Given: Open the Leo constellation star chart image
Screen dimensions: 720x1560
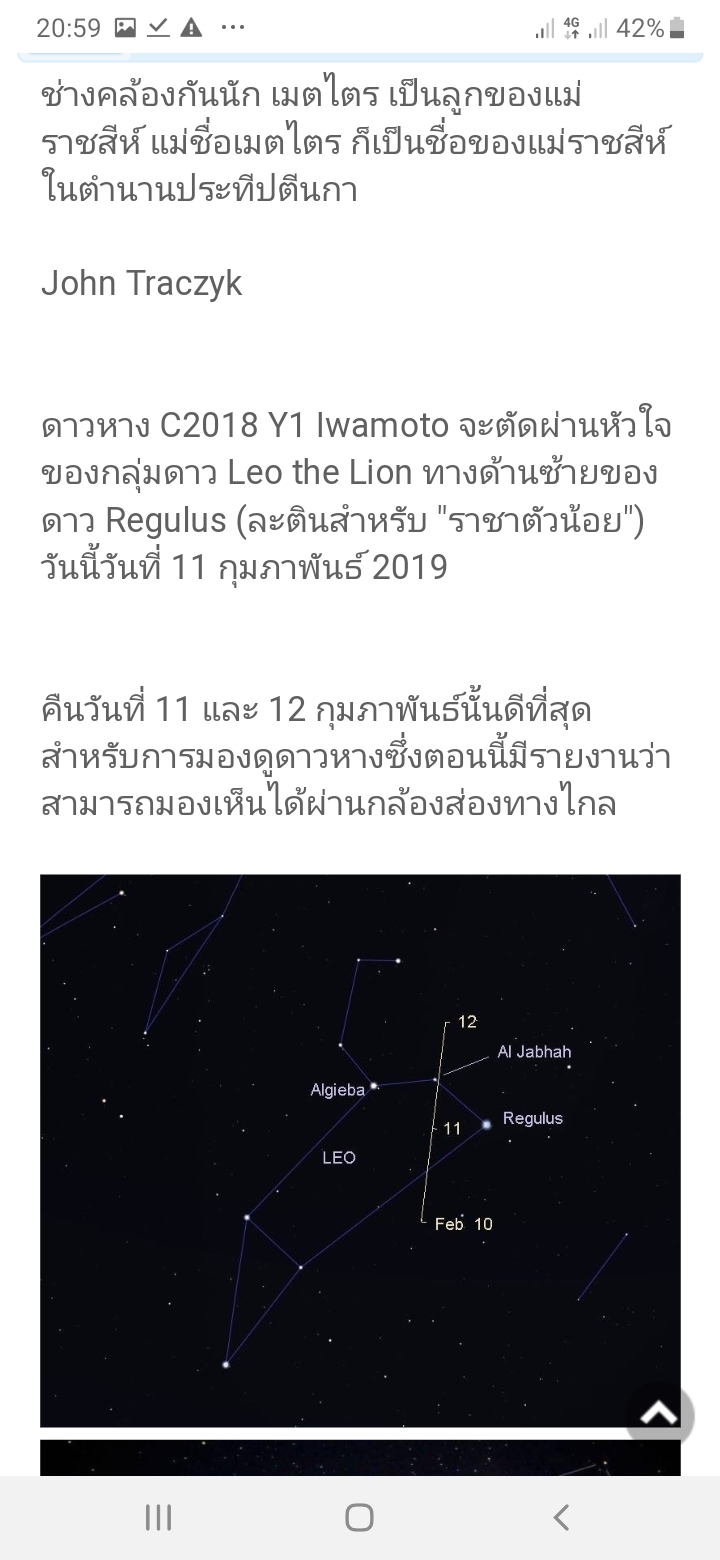Looking at the screenshot, I should pos(360,1150).
